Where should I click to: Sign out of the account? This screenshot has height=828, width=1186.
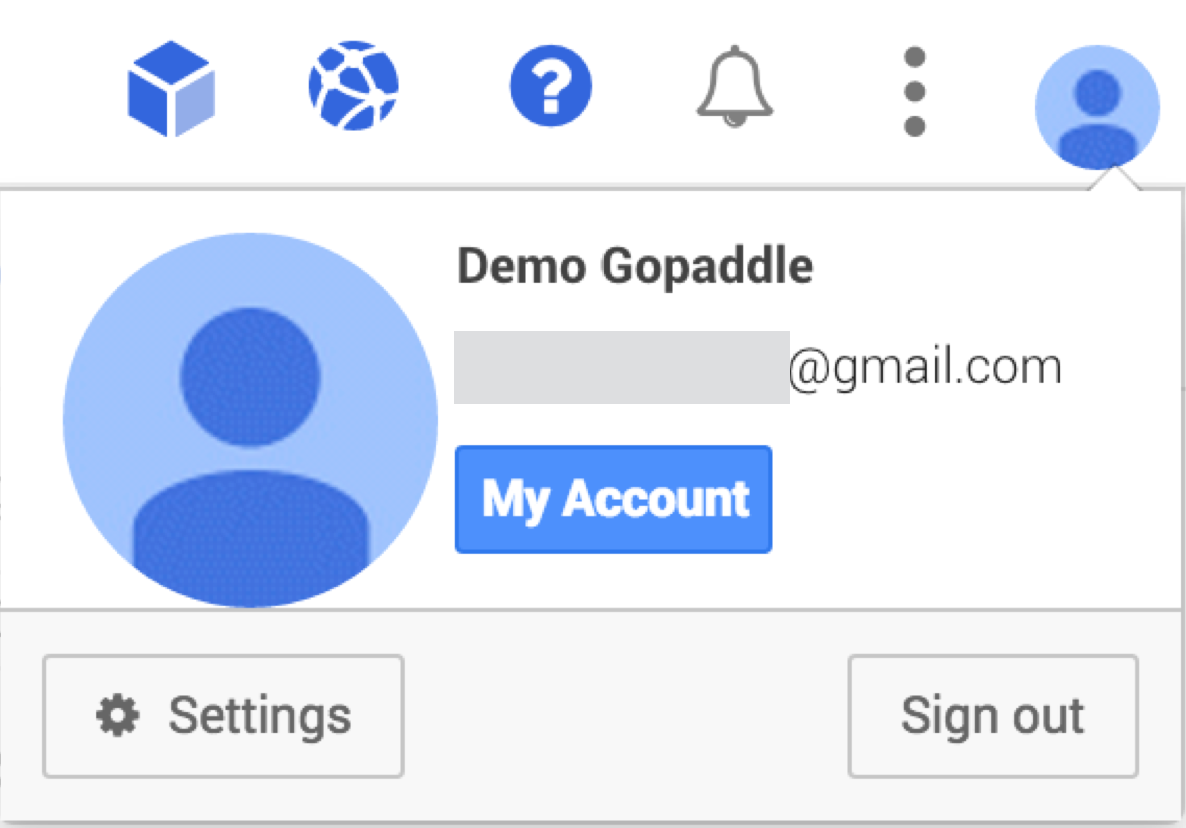click(x=992, y=716)
